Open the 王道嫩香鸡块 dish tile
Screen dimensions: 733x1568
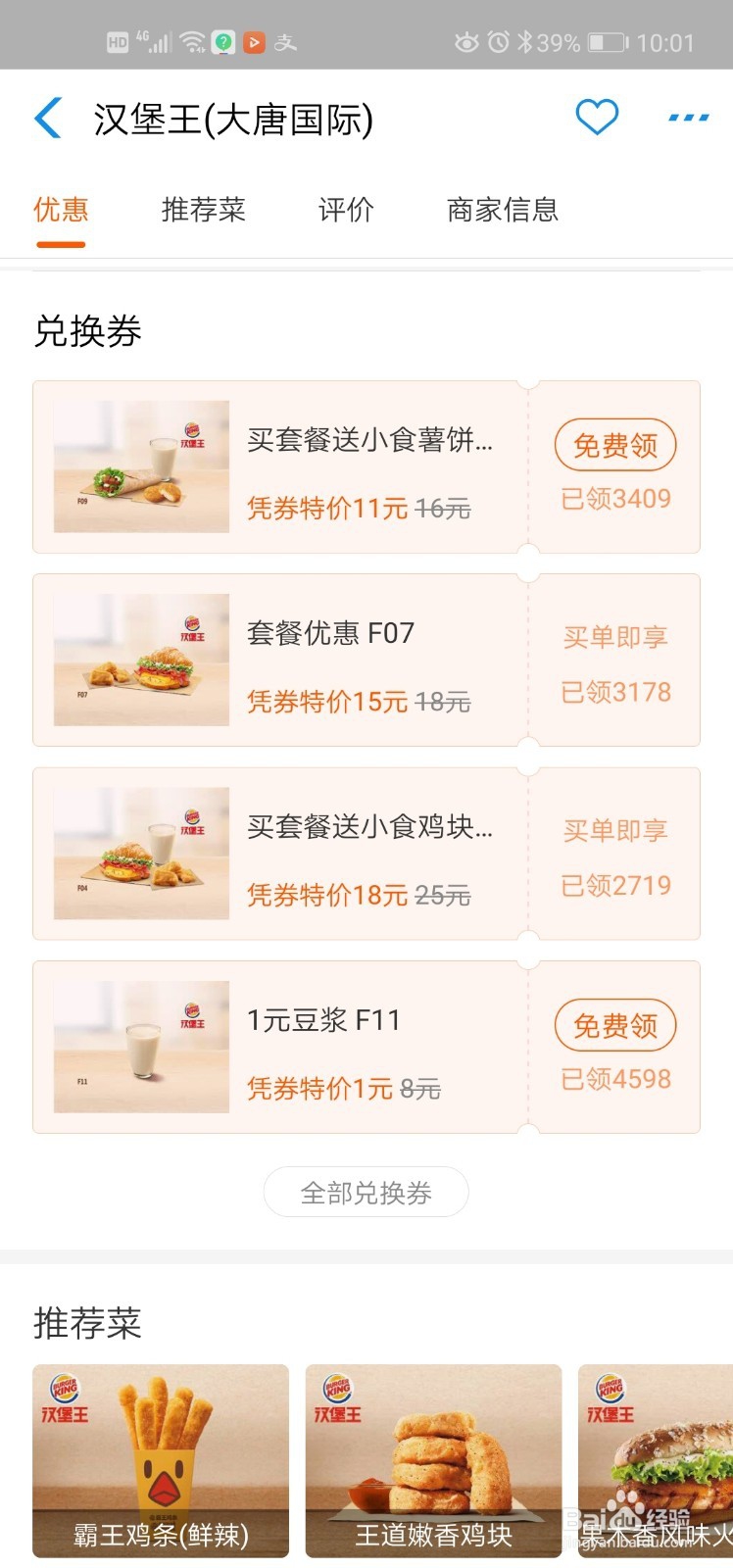tap(433, 1461)
